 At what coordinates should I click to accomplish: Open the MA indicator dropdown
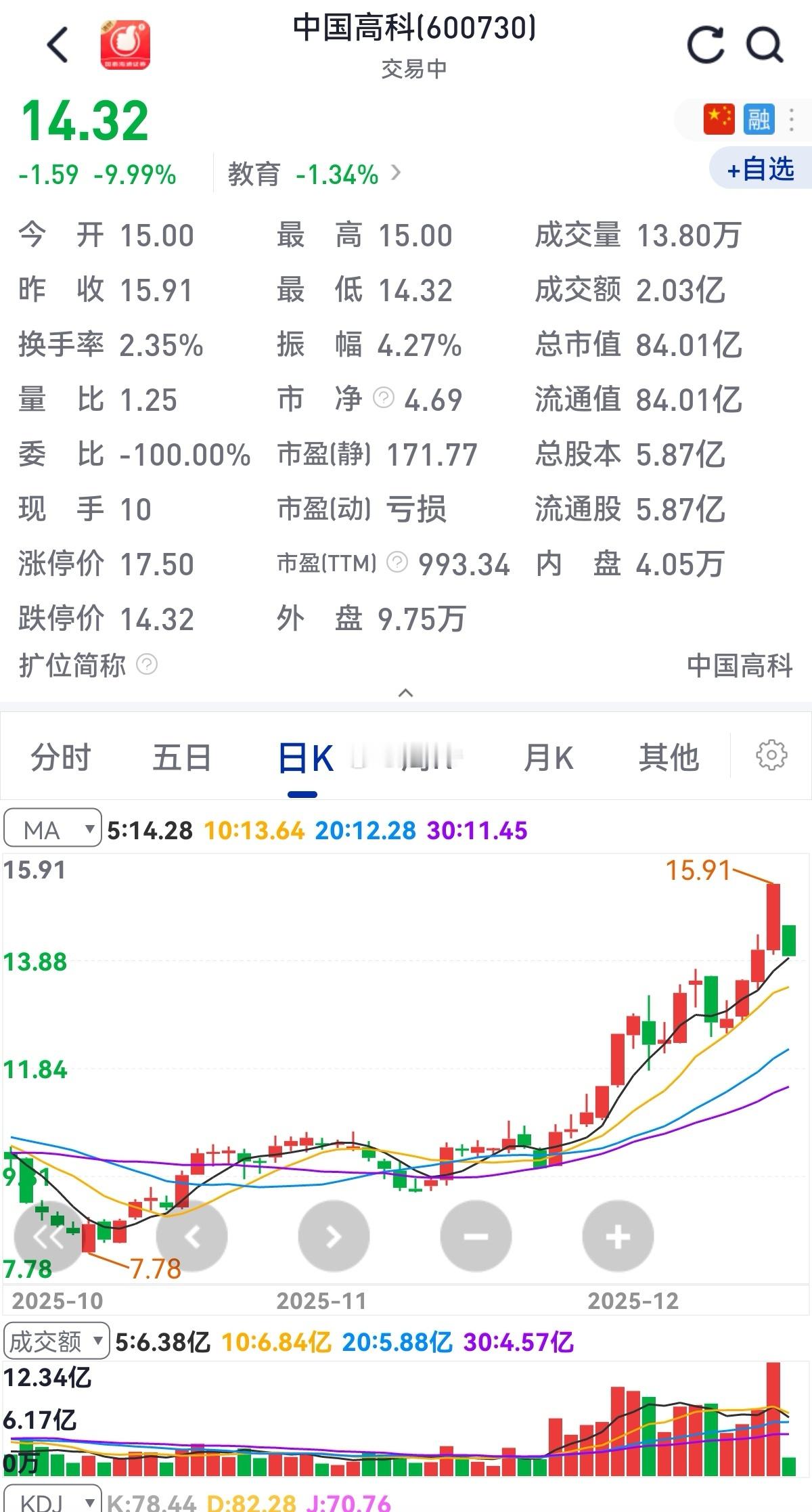tap(53, 828)
